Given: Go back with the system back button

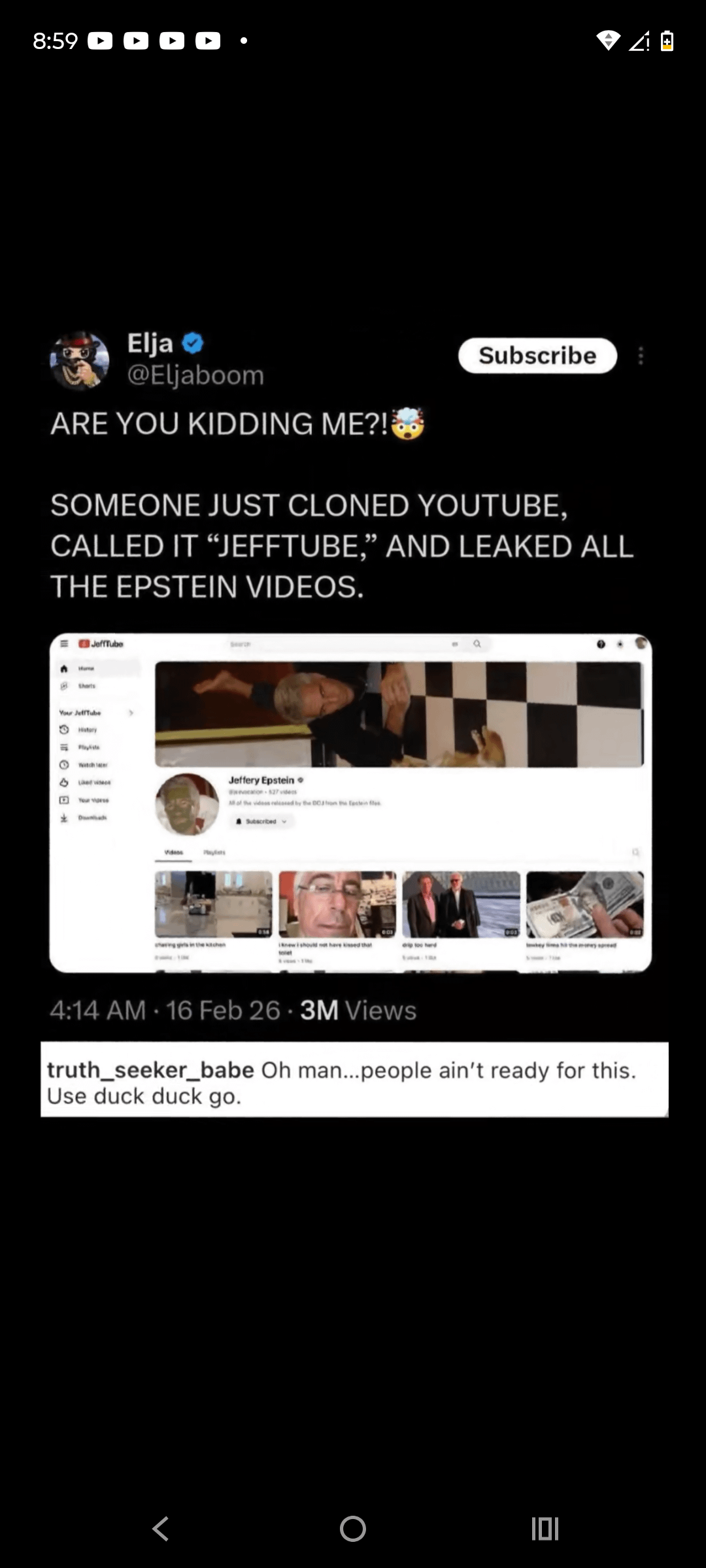Looking at the screenshot, I should click(161, 1529).
